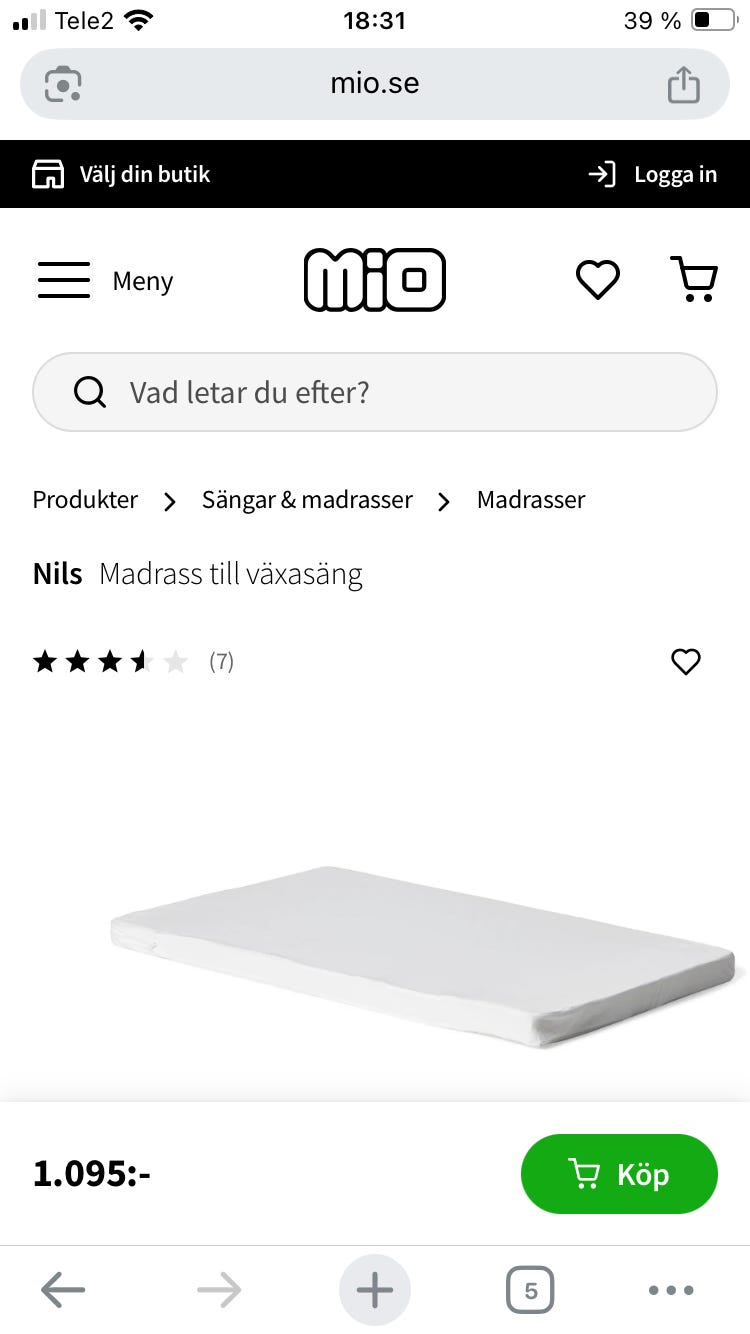This screenshot has height=1334, width=750.
Task: Open the Sängar & madrasser breadcrumb
Action: coord(307,500)
